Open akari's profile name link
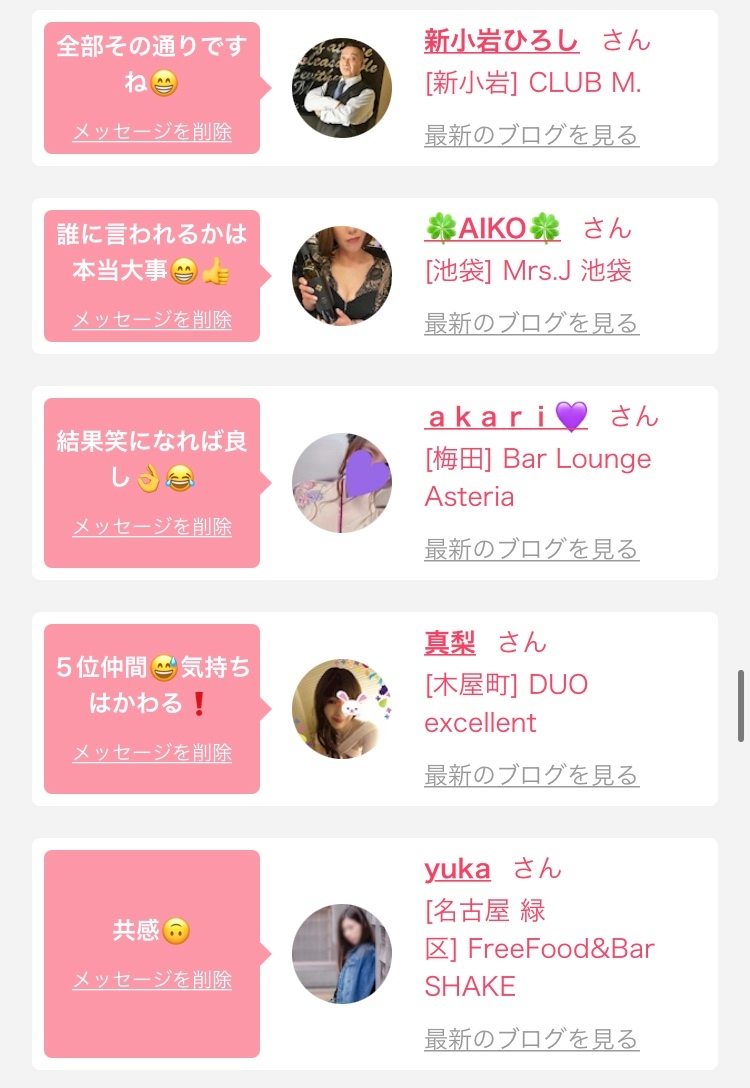 click(x=506, y=416)
